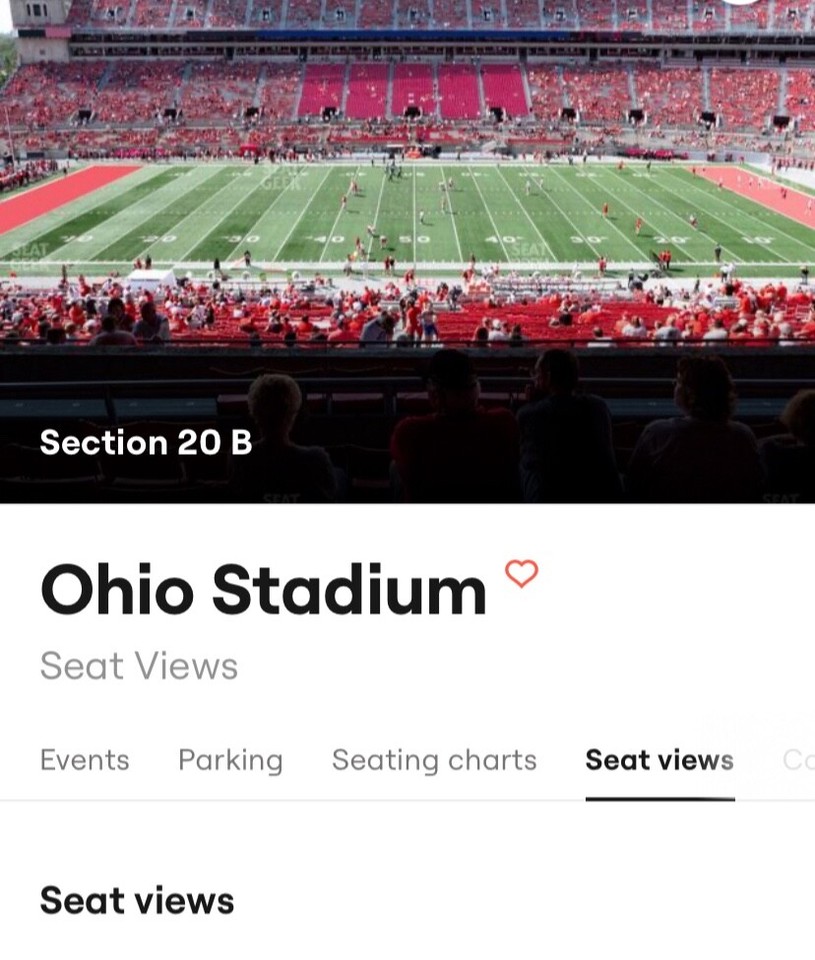This screenshot has height=960, width=815.
Task: Click the tab underline below Seat views
Action: click(x=659, y=793)
